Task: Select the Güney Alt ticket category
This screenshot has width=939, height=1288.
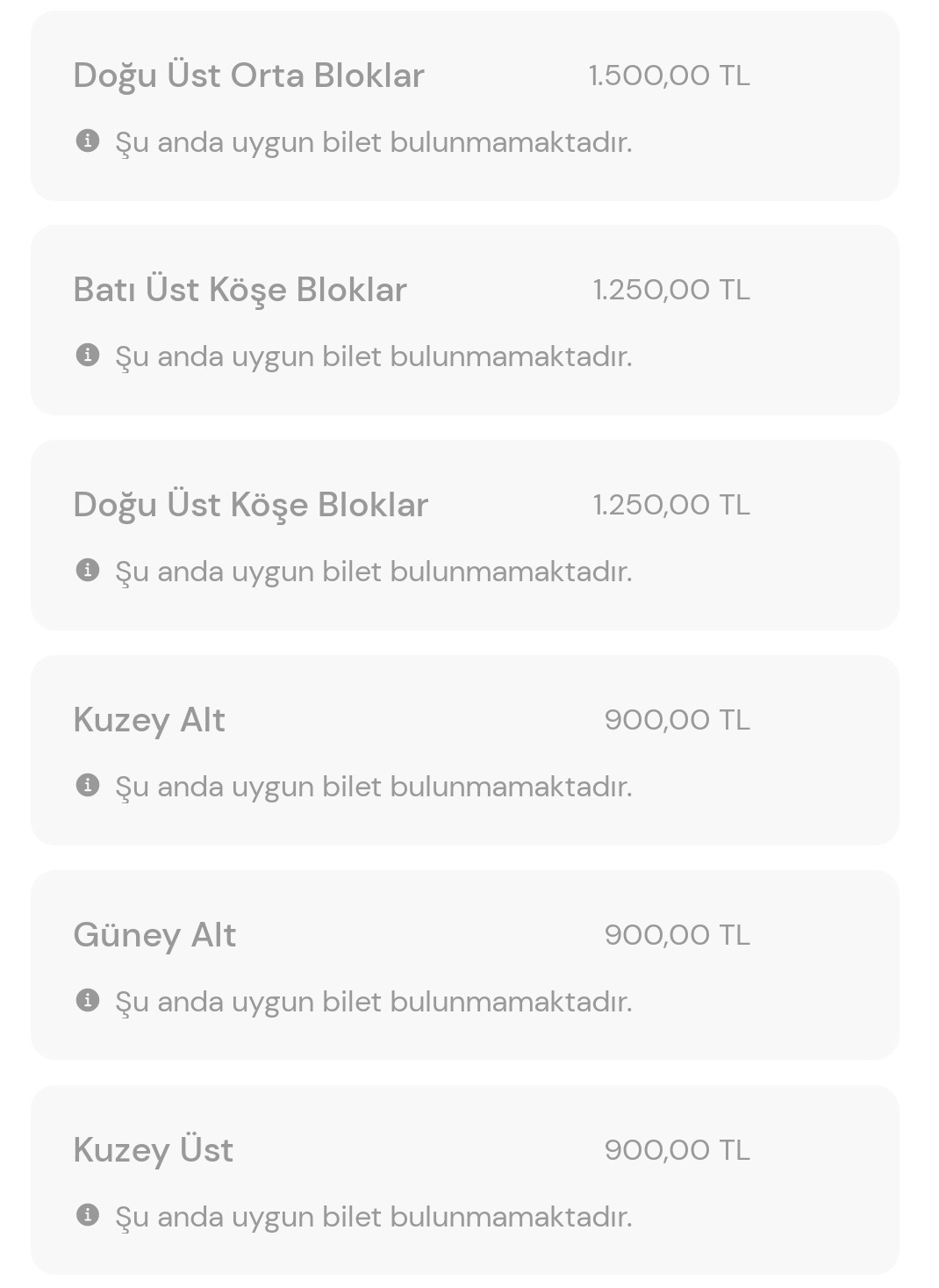Action: pyautogui.click(x=464, y=965)
